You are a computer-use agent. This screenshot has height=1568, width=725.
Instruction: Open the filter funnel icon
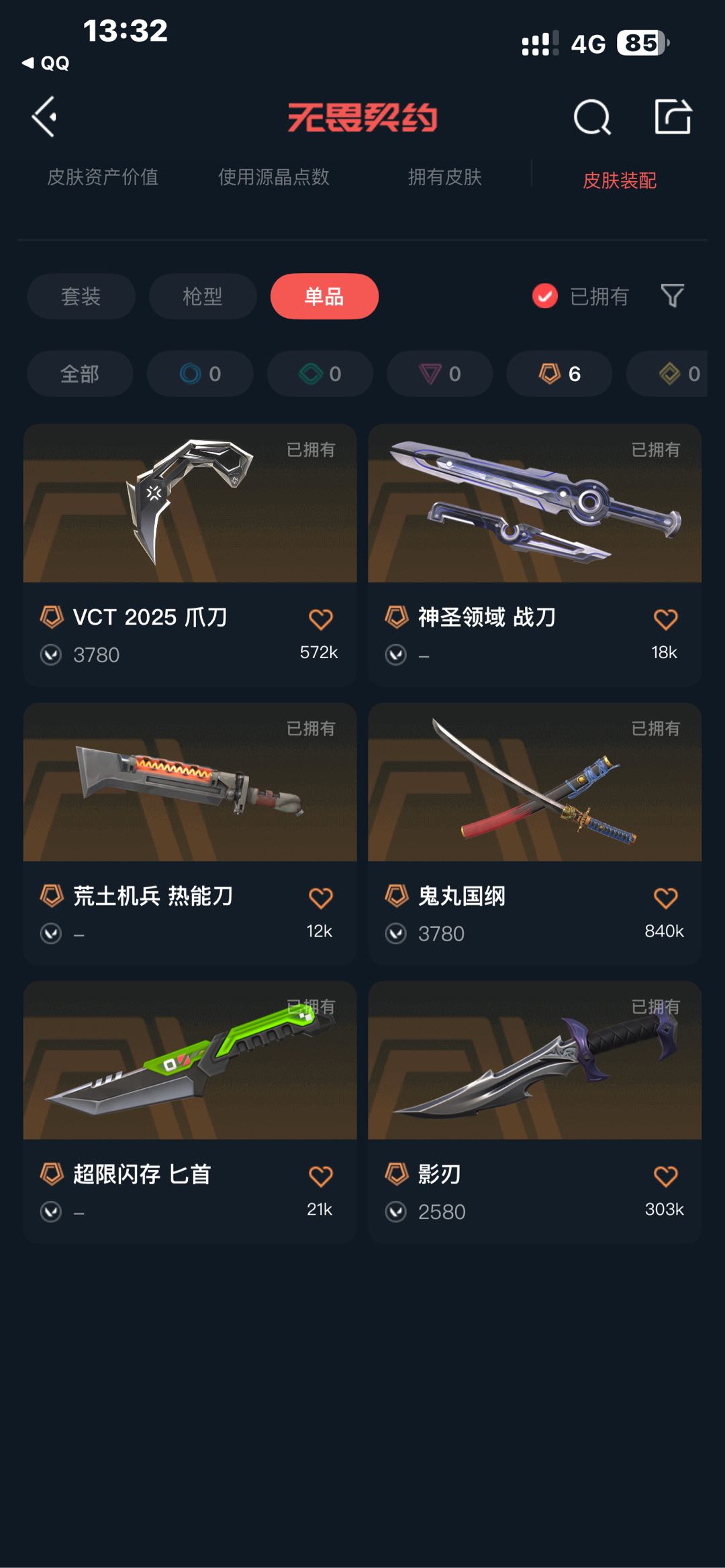(x=672, y=296)
